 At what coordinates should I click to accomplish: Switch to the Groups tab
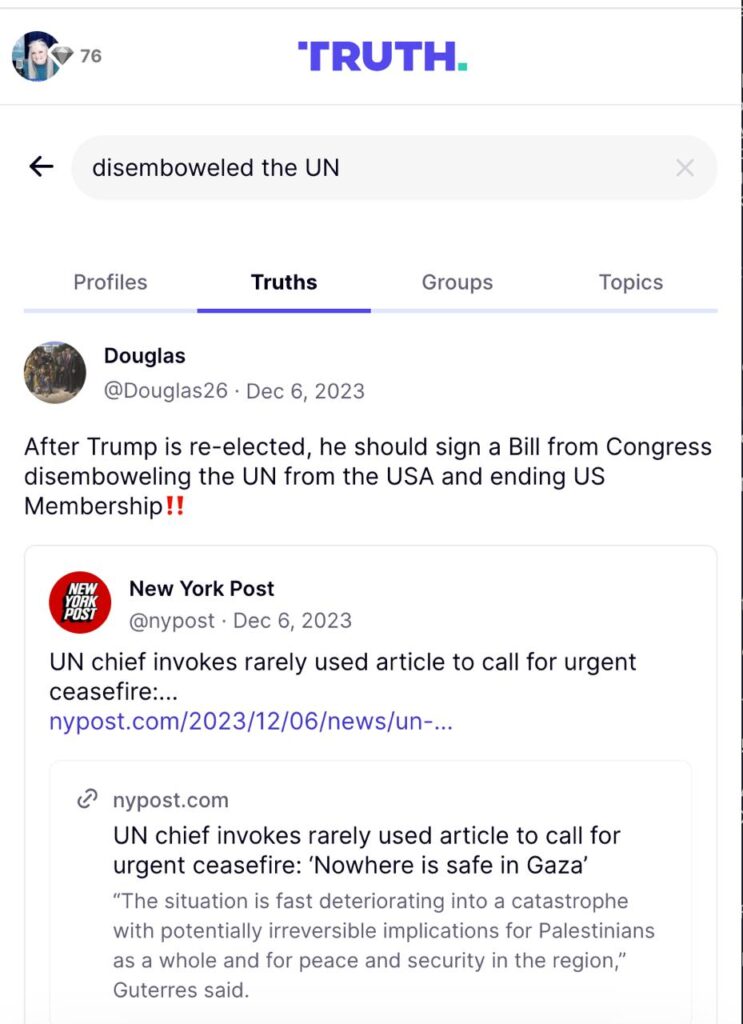point(457,282)
